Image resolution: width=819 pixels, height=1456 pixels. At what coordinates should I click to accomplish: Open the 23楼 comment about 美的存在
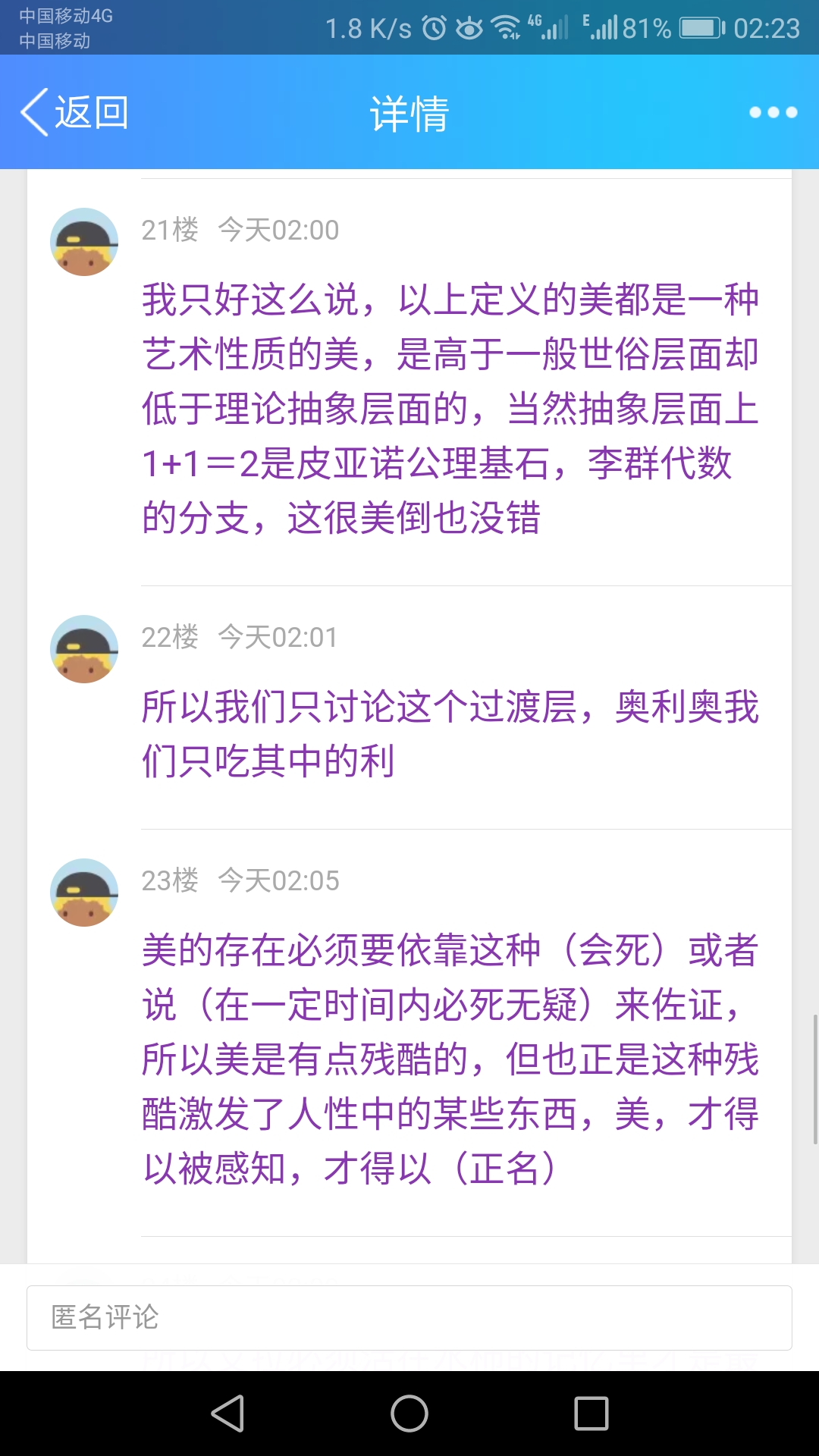450,1059
